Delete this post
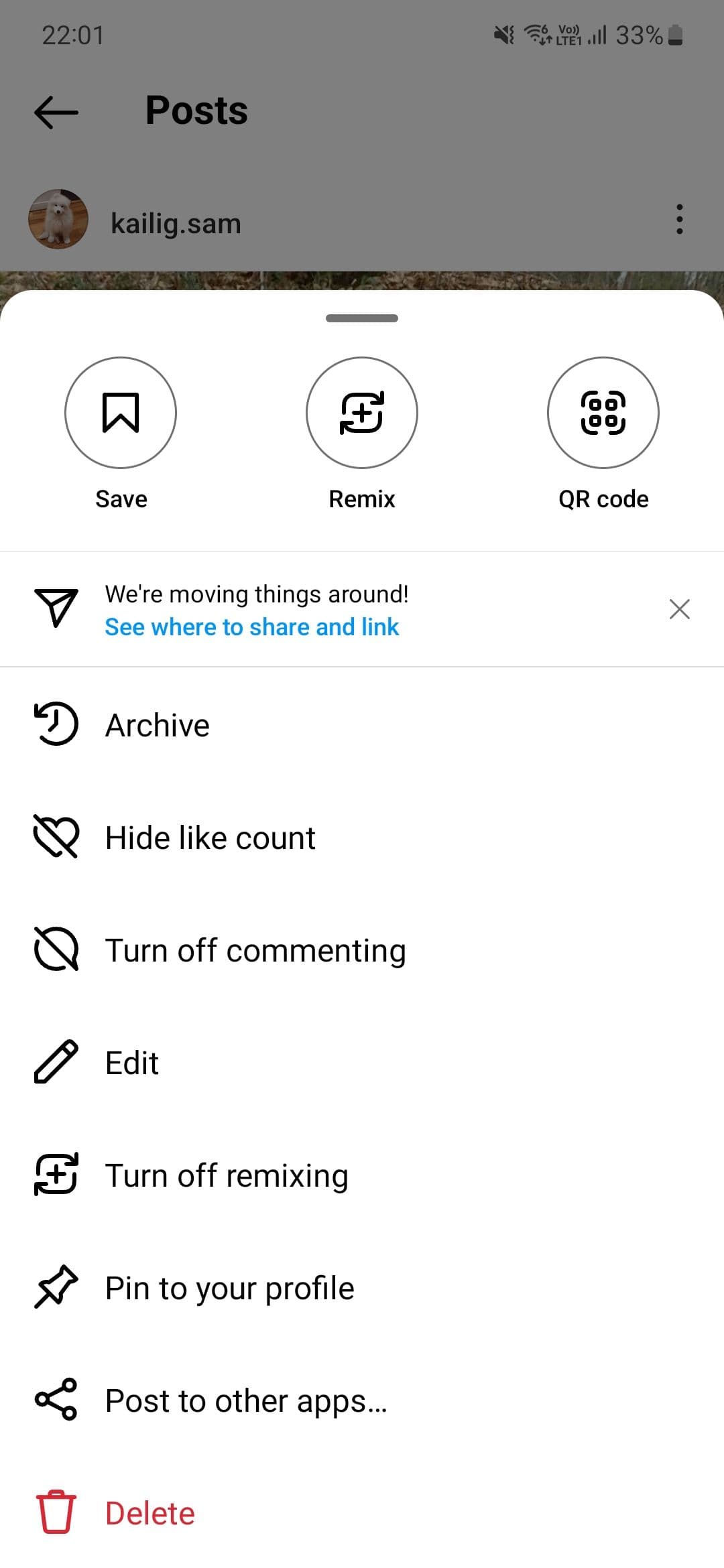The height and width of the screenshot is (1568, 724). point(149,1513)
